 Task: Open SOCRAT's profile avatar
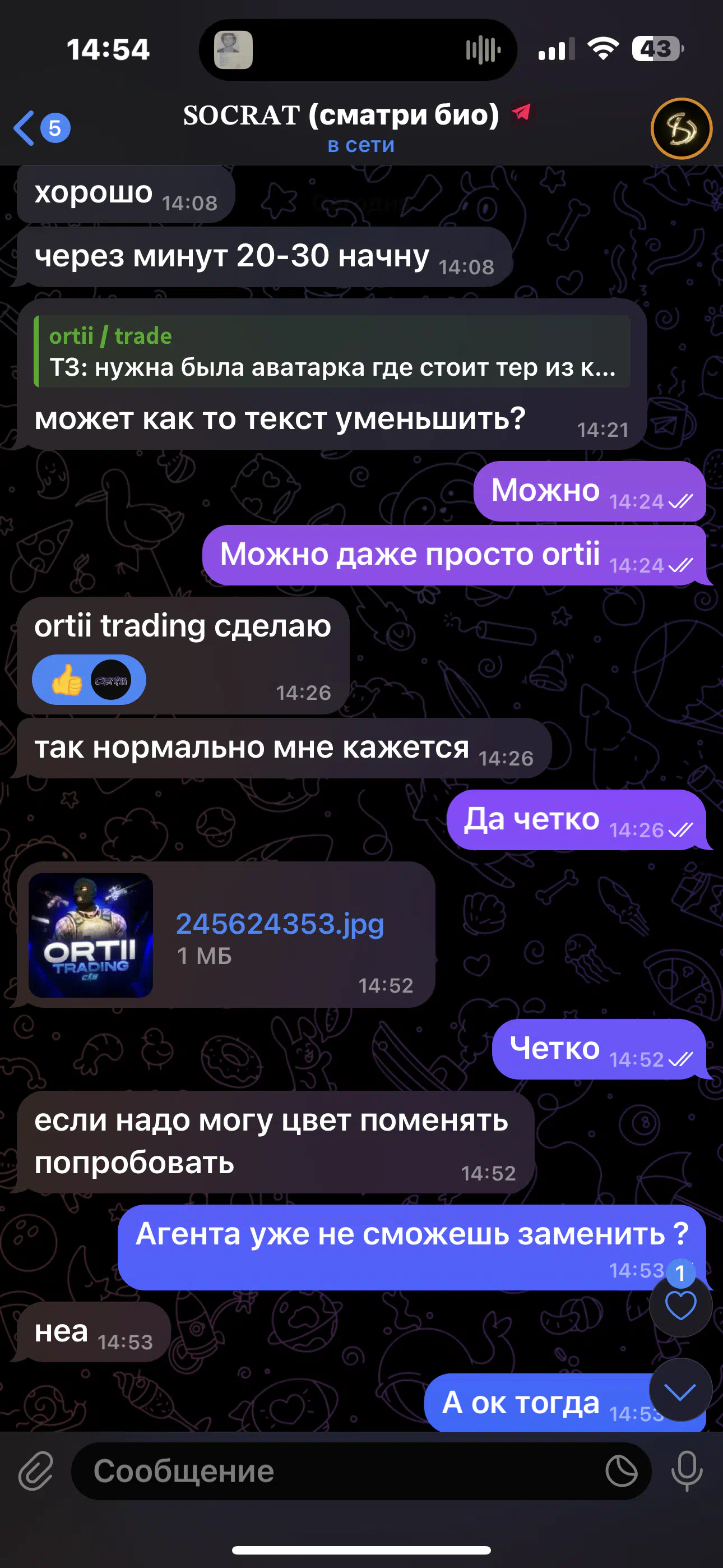[682, 128]
